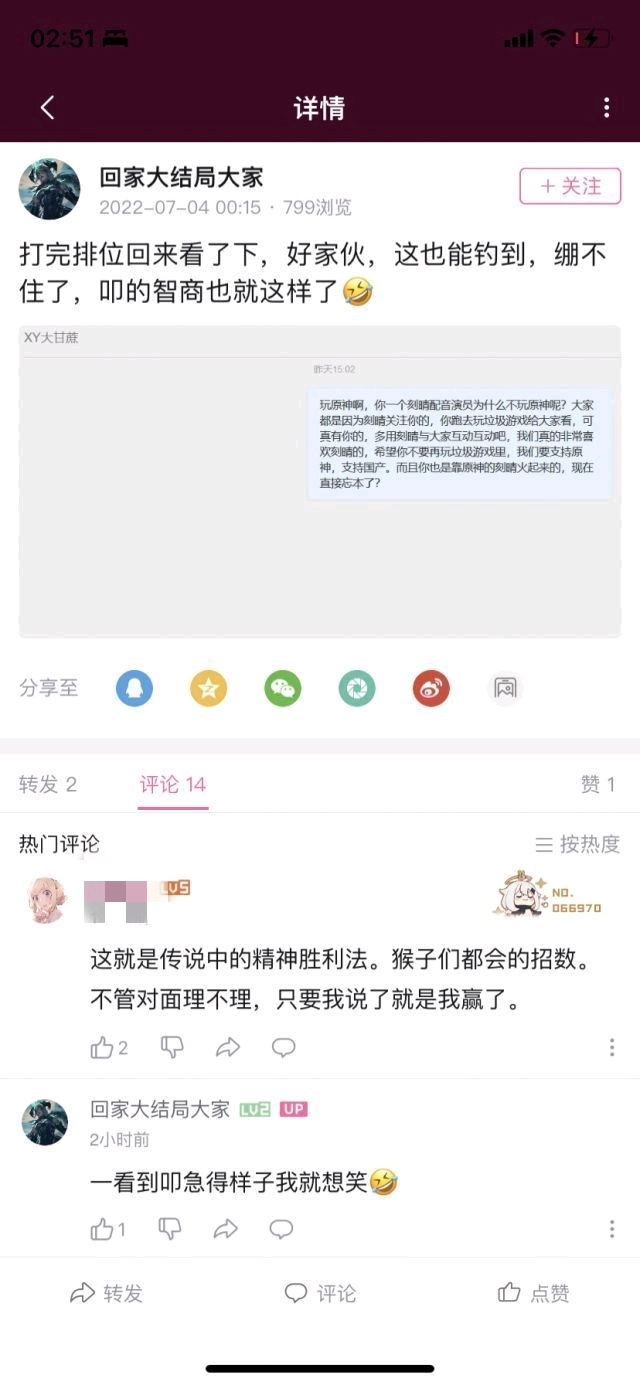Share post to WeChat Moments
Viewport: 640px width, 1385px height.
357,688
